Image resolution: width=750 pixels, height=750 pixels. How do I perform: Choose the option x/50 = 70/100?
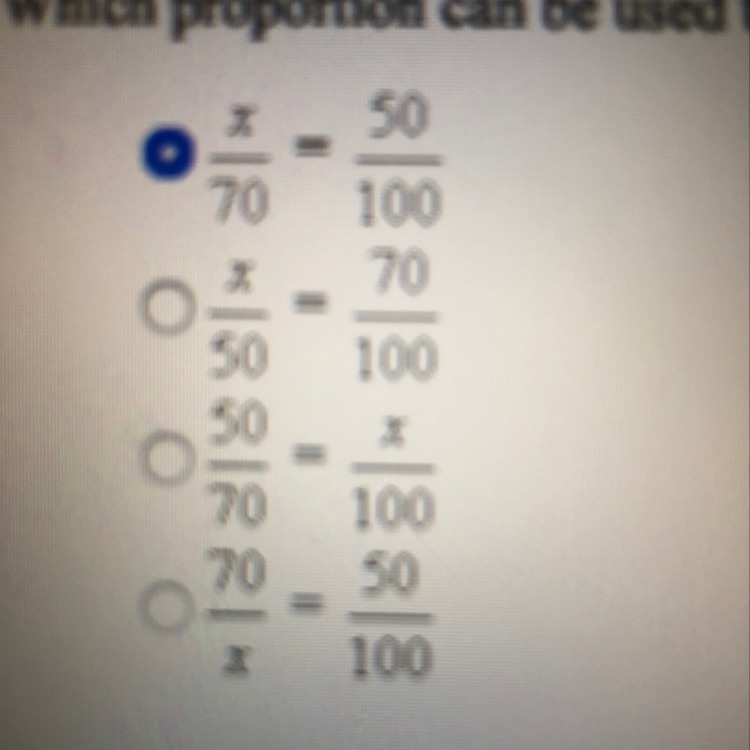pyautogui.click(x=163, y=312)
